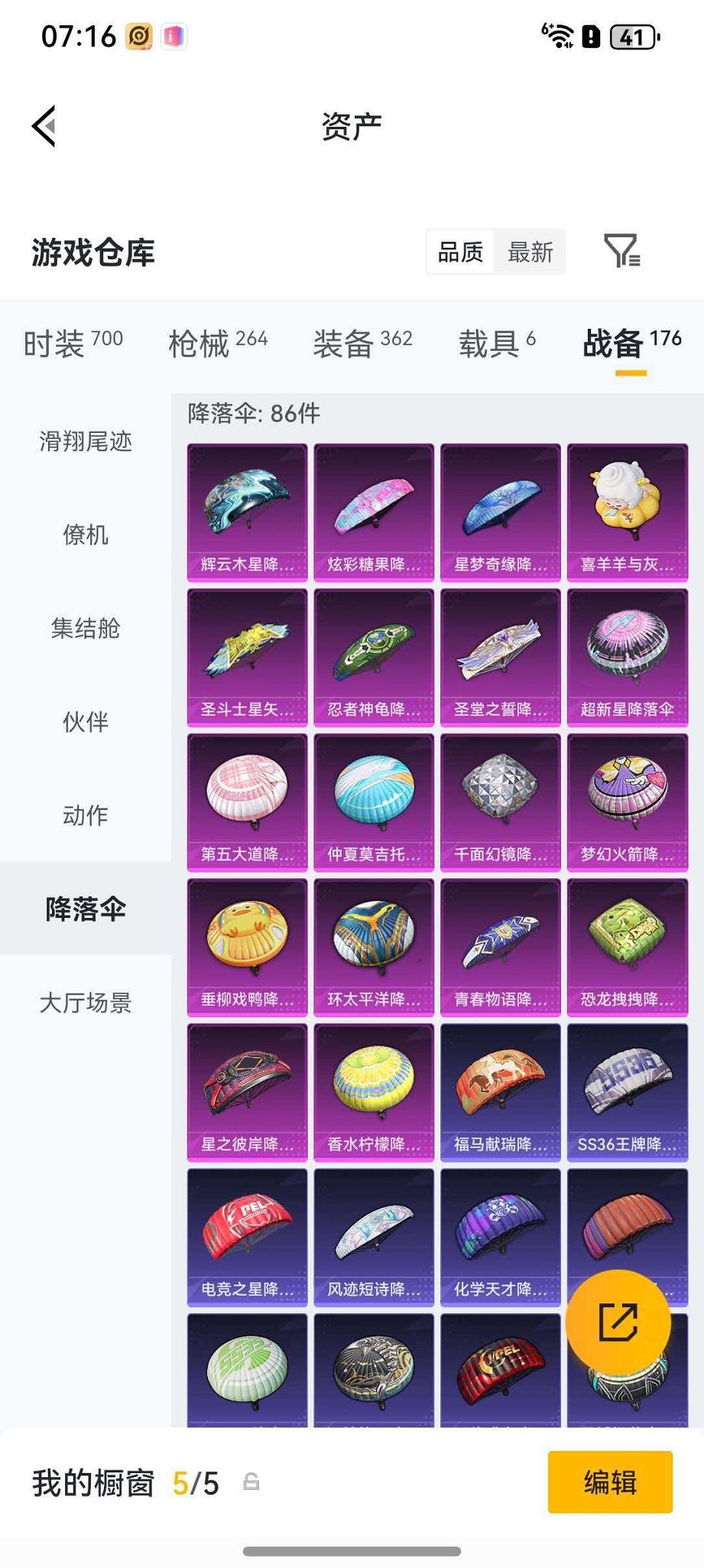The height and width of the screenshot is (1568, 704).
Task: View the 超新星降落伞 item
Action: pos(627,656)
